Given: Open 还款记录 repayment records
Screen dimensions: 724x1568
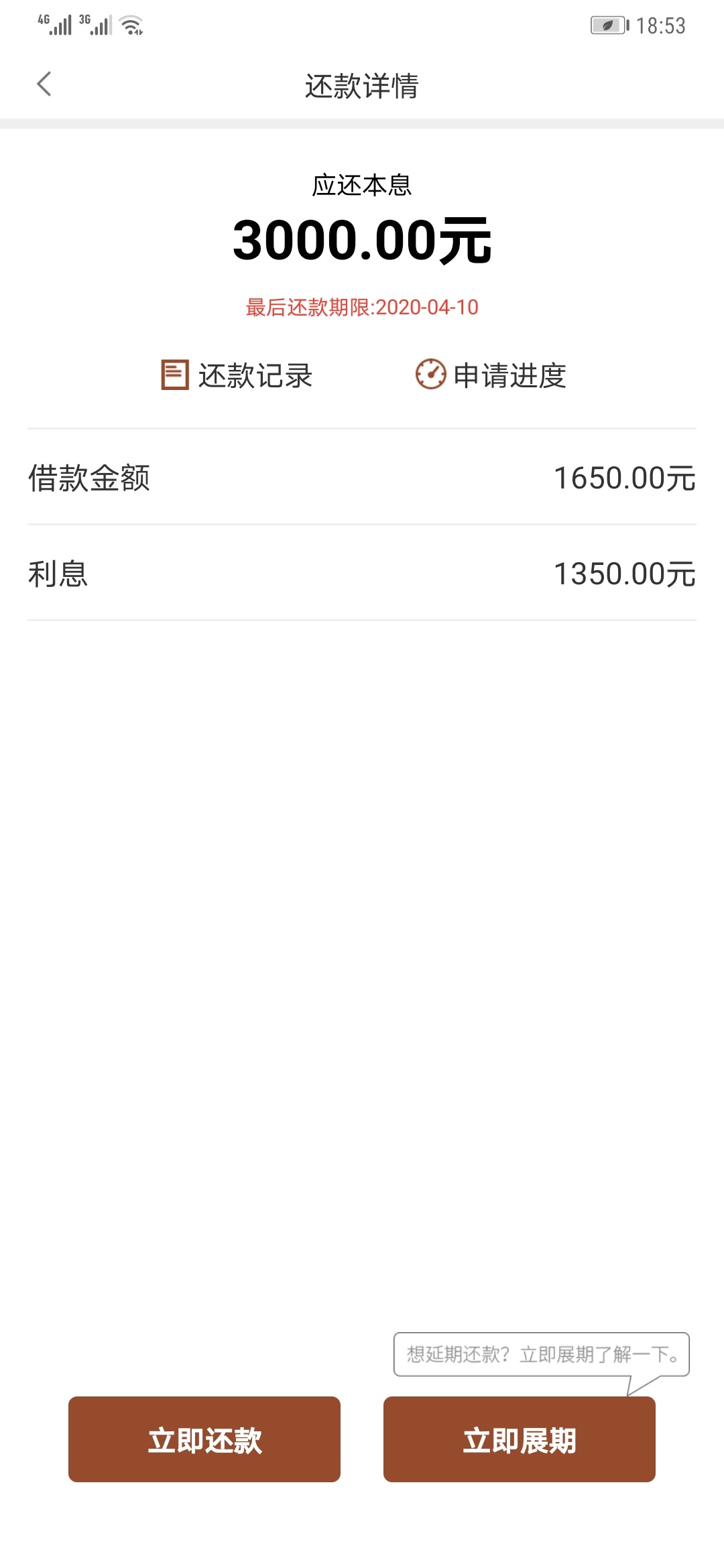Looking at the screenshot, I should [x=237, y=375].
